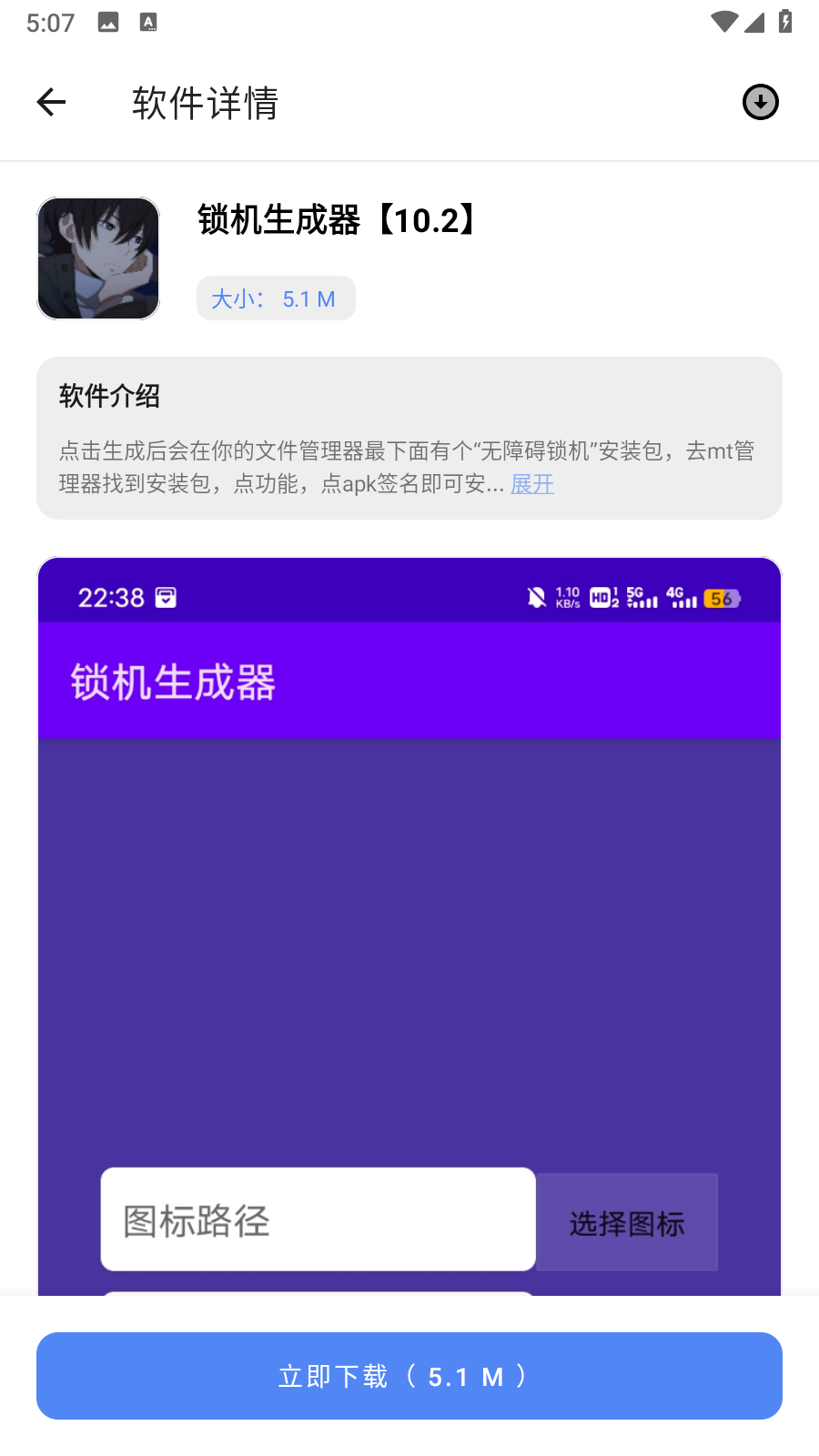Tap the back arrow to leave software details
819x1456 pixels.
pos(50,102)
